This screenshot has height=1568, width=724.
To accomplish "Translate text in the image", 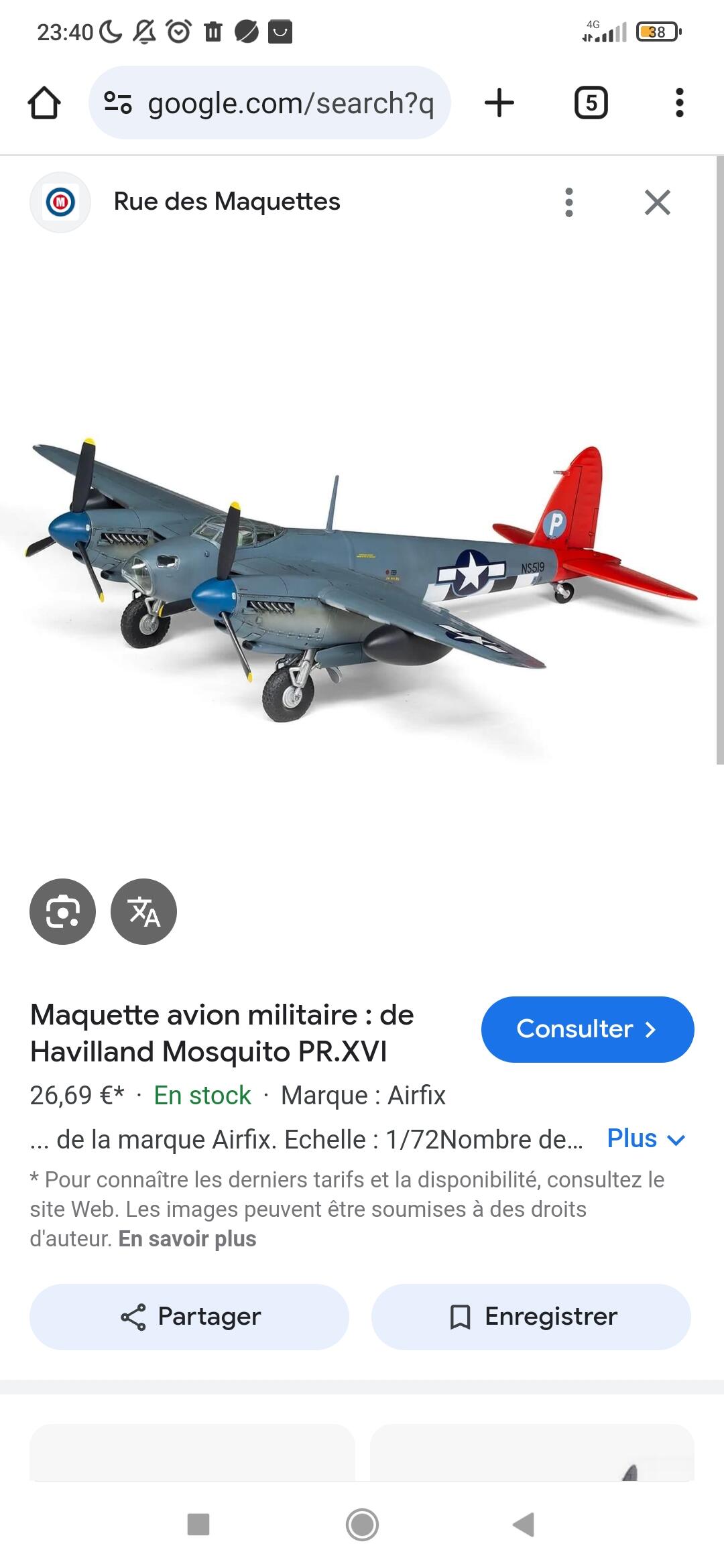I will coord(143,911).
